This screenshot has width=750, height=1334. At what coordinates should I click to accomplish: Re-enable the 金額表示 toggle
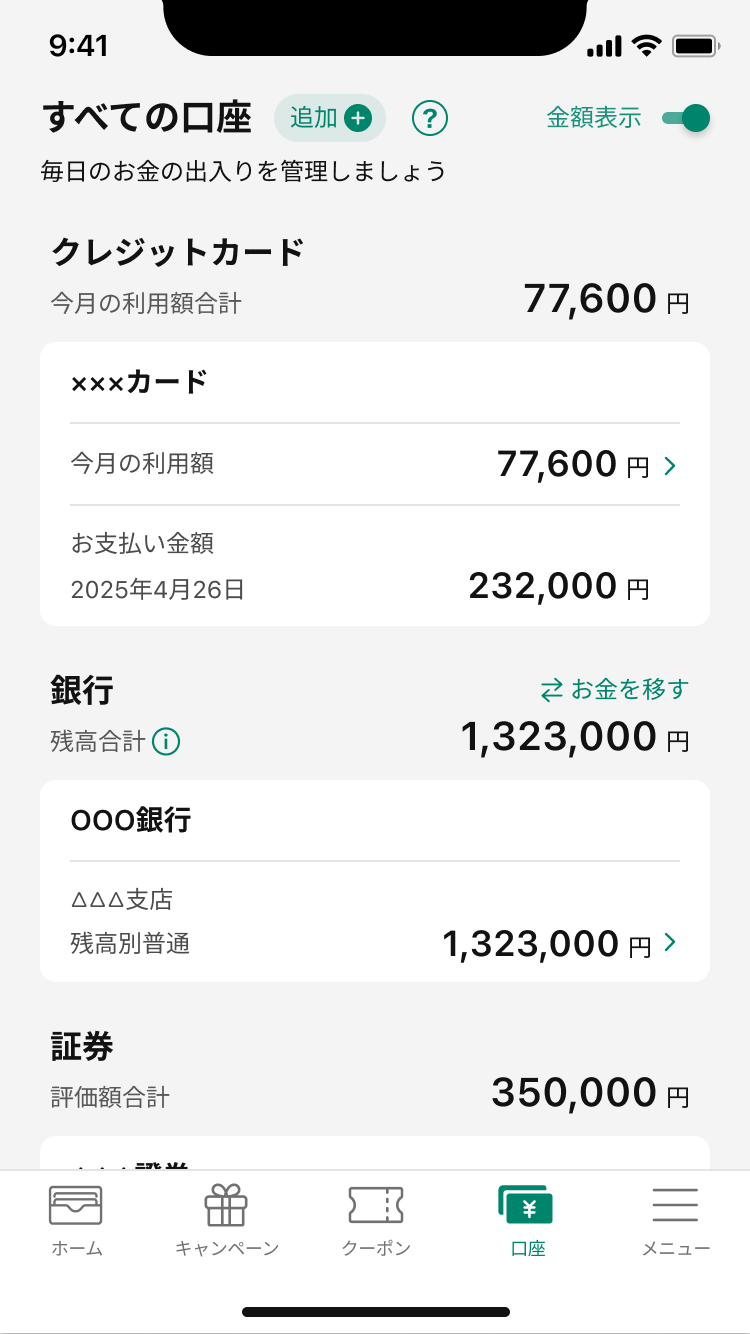(x=688, y=117)
